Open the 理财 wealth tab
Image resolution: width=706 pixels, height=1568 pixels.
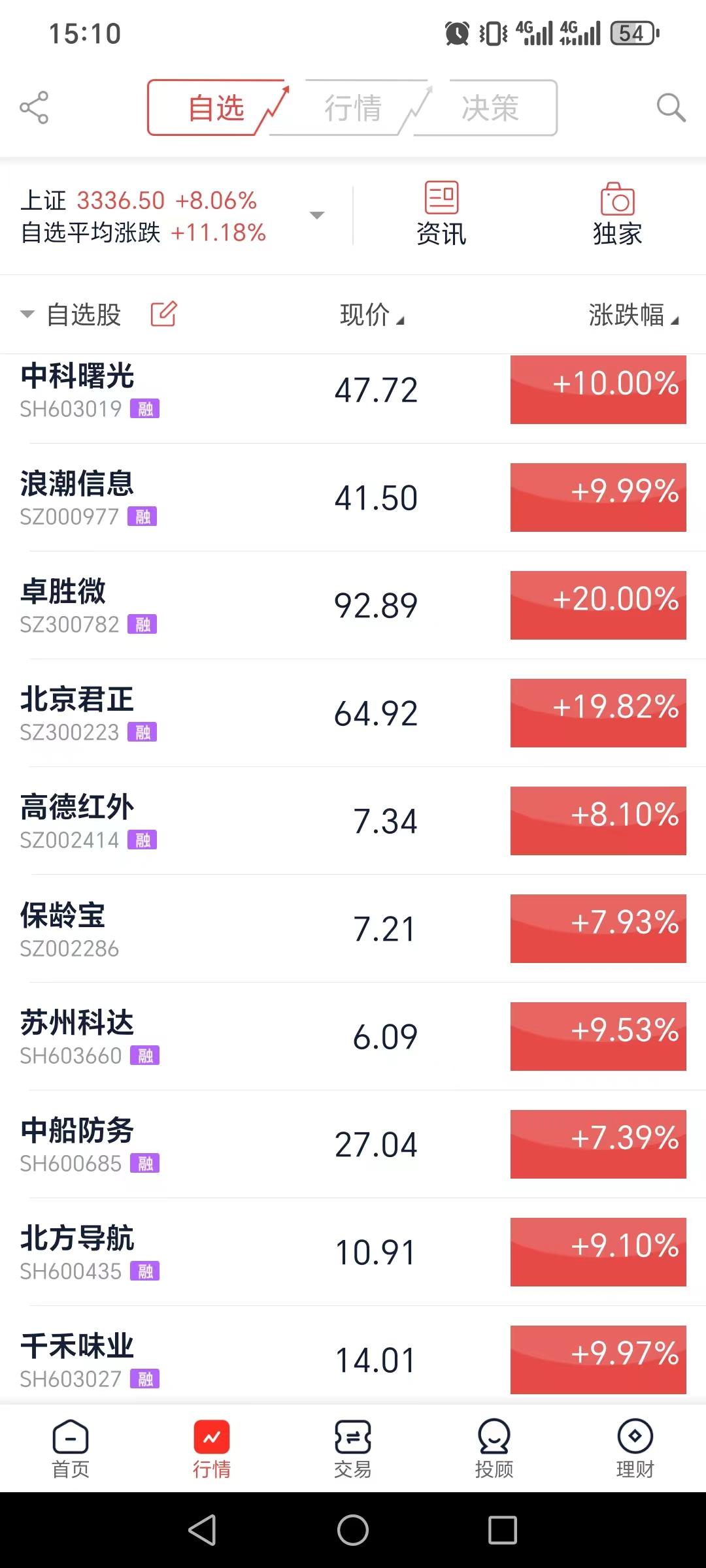tap(635, 1448)
